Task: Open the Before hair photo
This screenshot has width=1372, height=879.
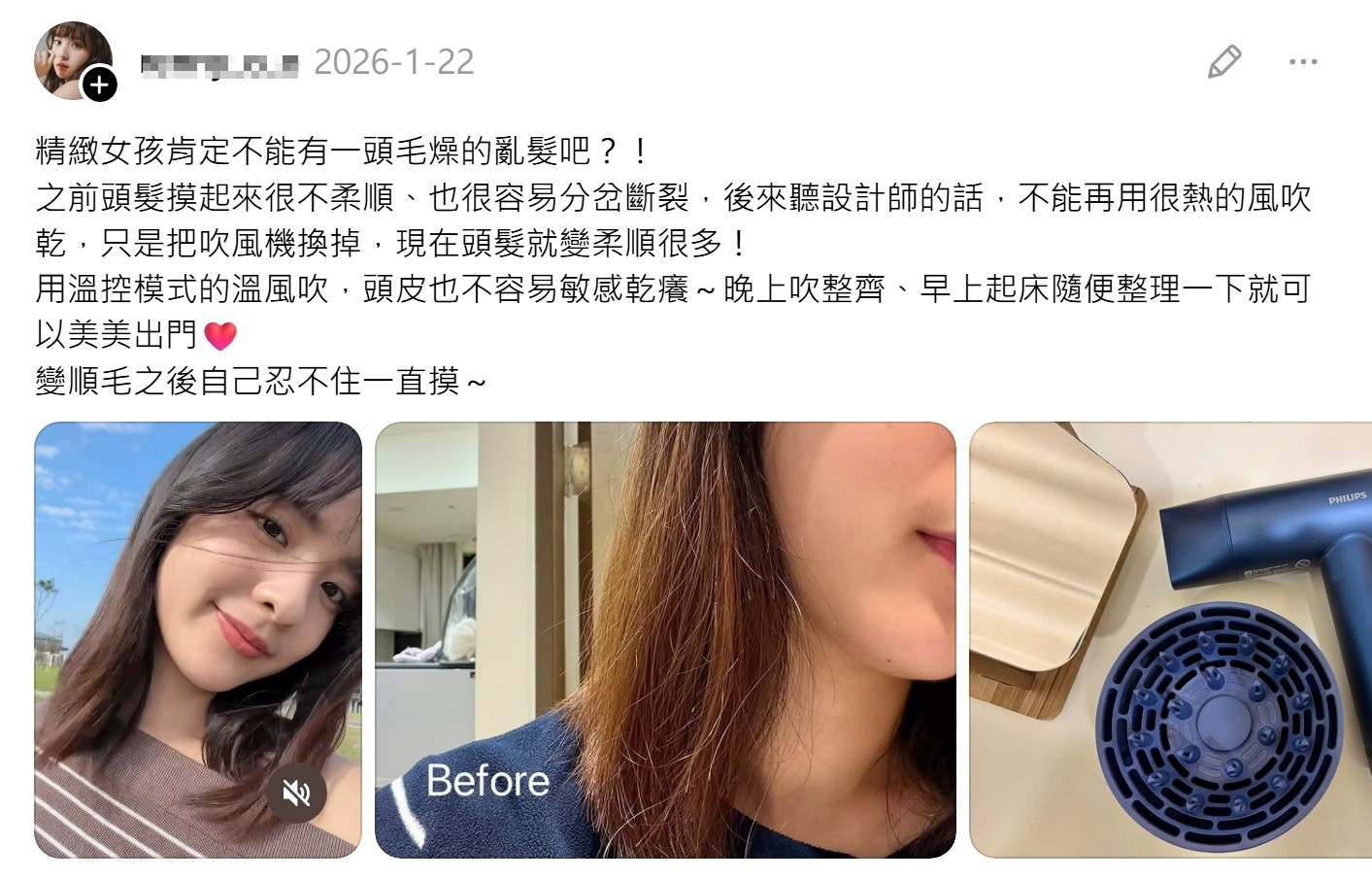Action: 665,639
